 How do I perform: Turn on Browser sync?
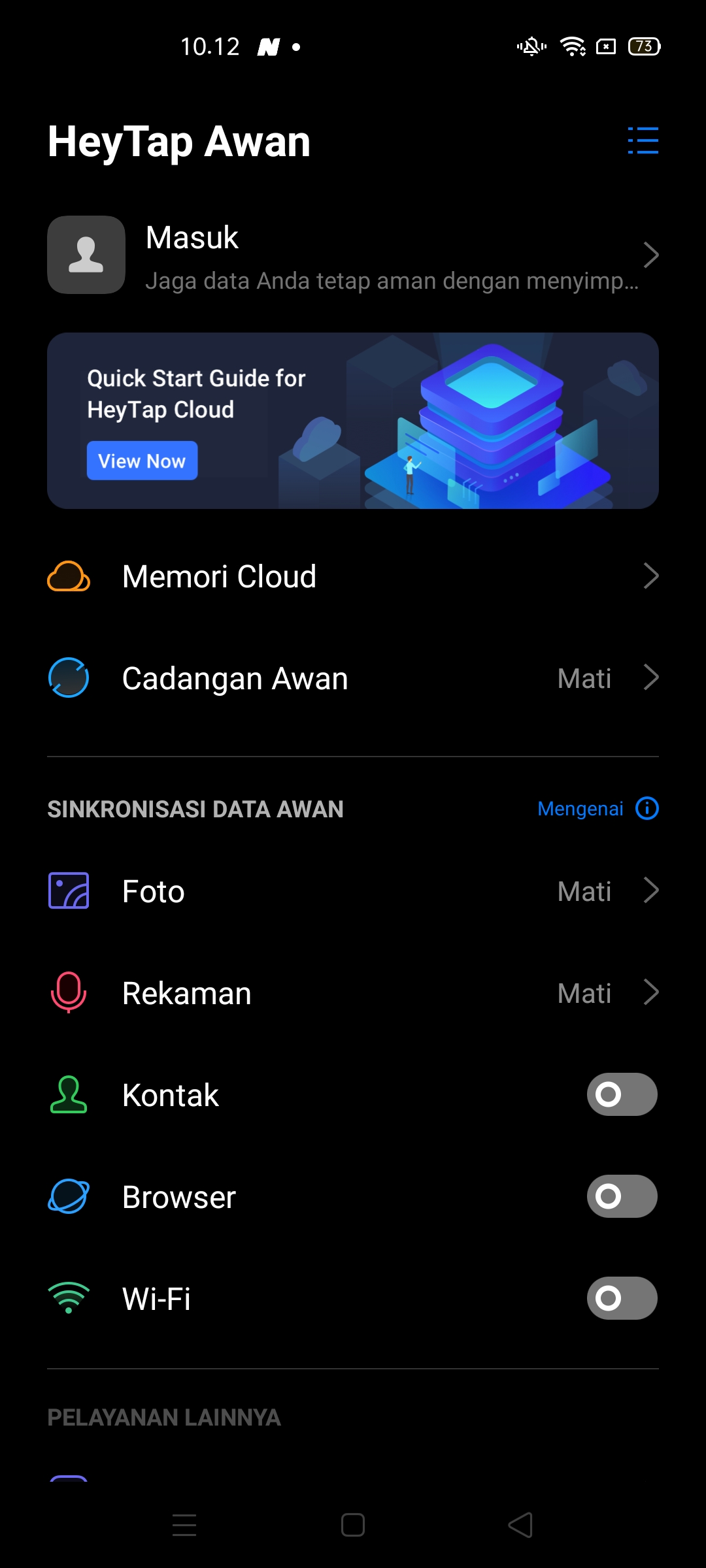[622, 1196]
